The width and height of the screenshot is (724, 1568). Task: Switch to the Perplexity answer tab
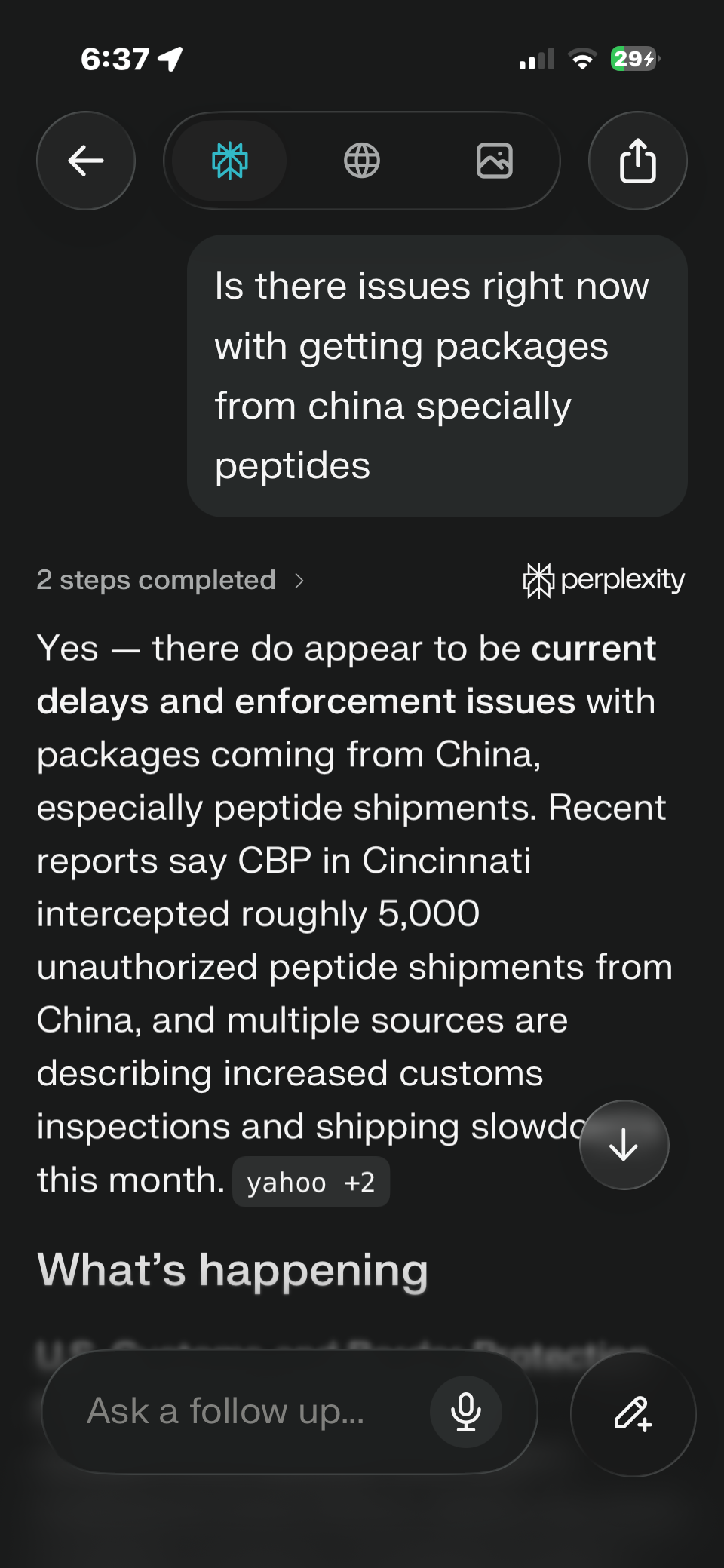(x=229, y=161)
